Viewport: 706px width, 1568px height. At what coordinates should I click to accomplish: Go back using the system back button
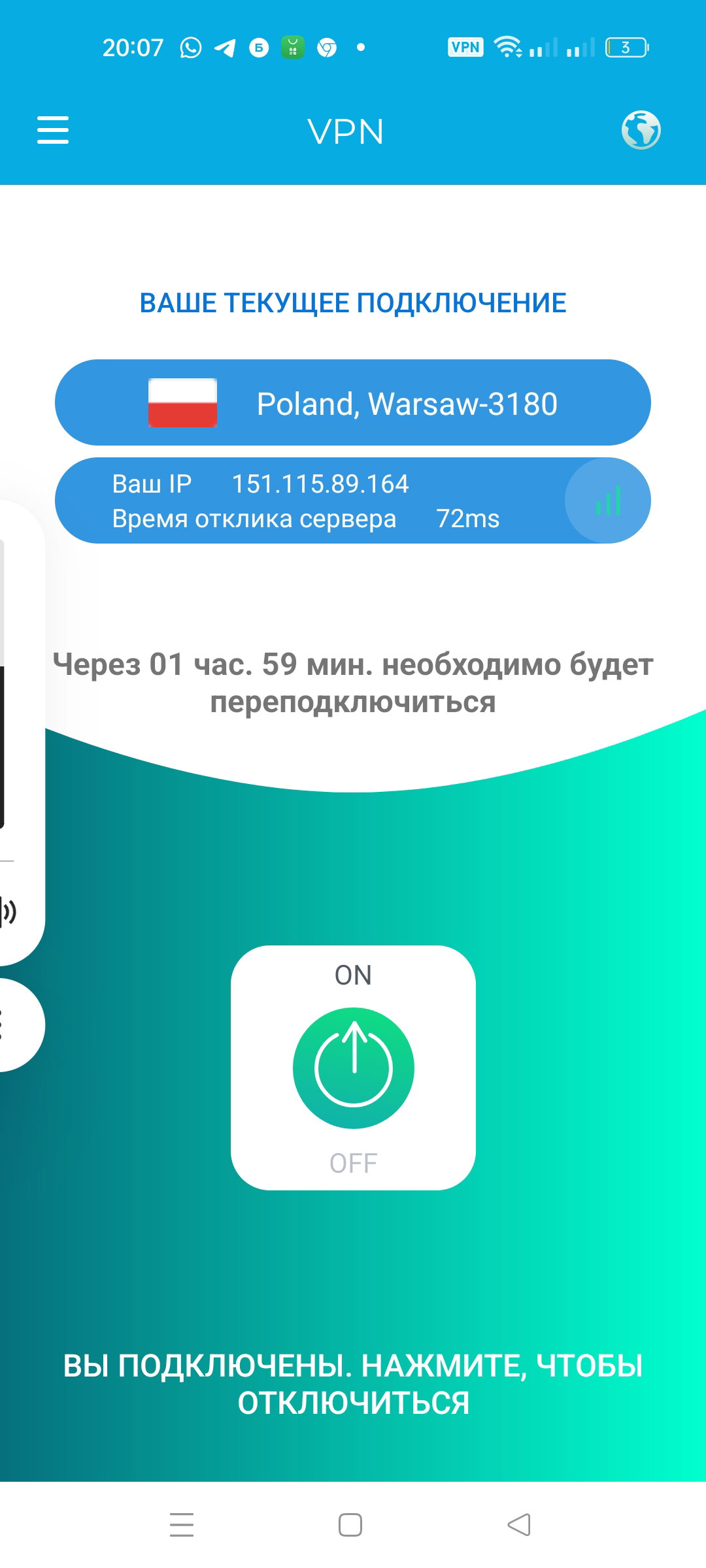pyautogui.click(x=519, y=1525)
